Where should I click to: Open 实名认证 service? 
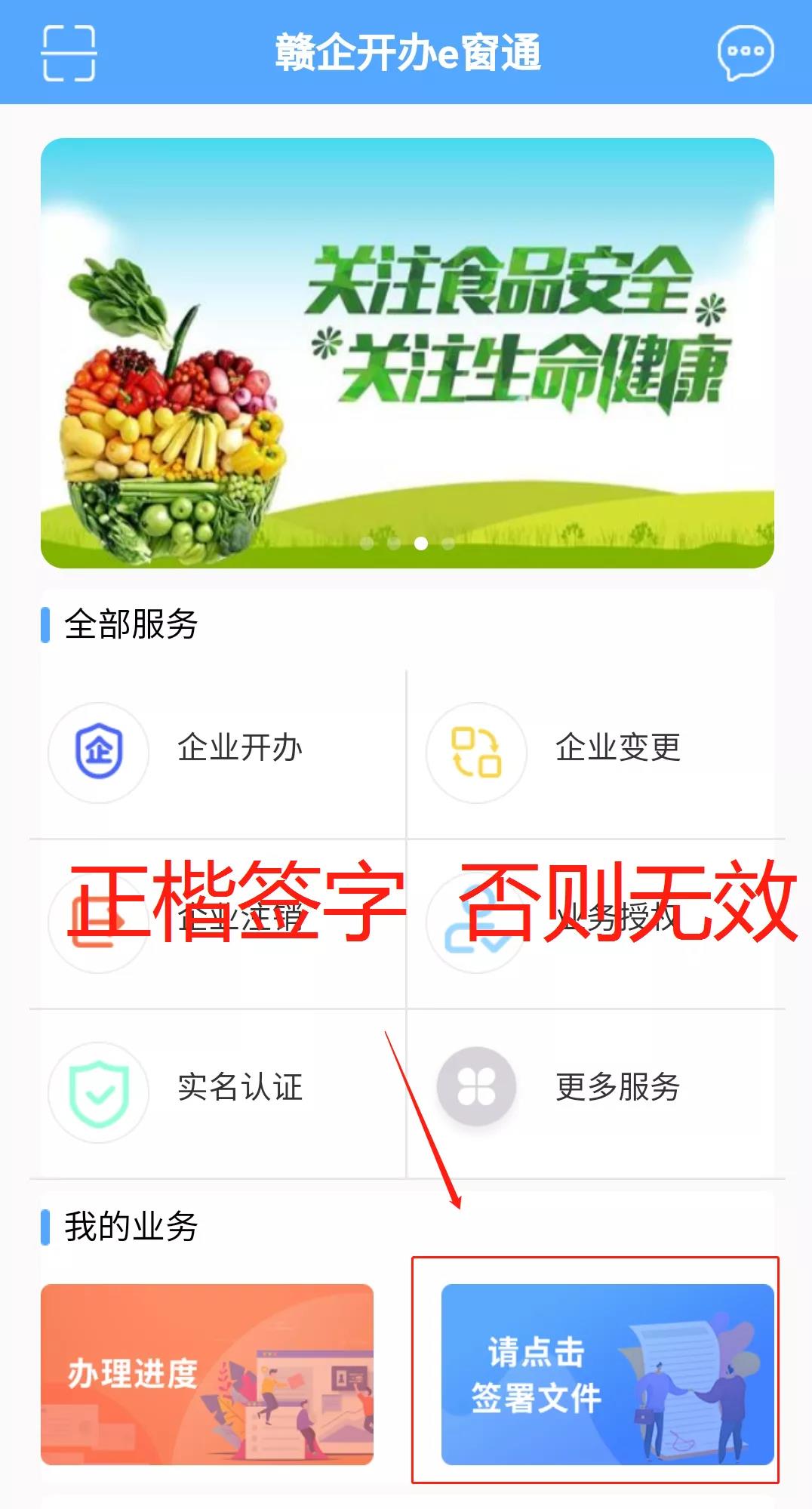(x=218, y=1092)
